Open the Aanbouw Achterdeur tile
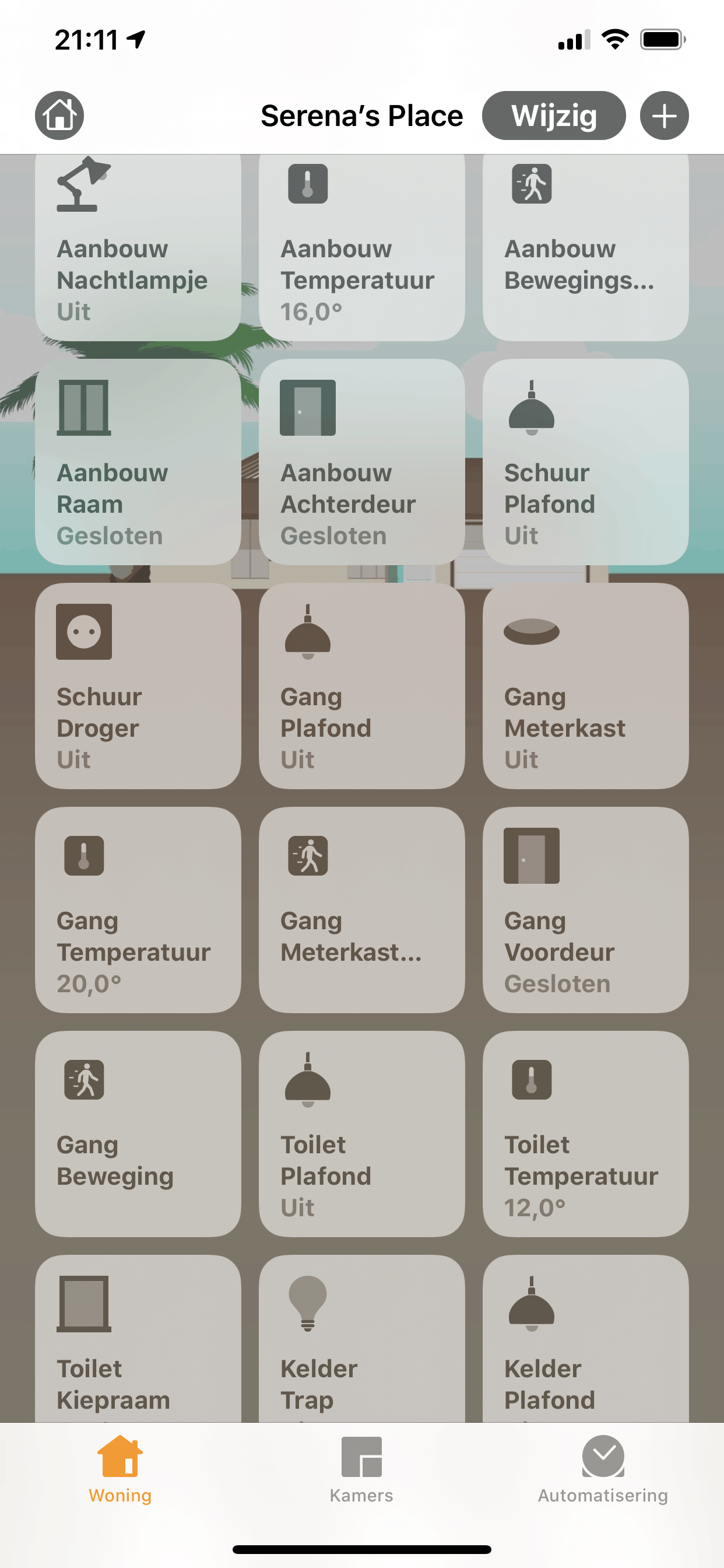 click(362, 461)
